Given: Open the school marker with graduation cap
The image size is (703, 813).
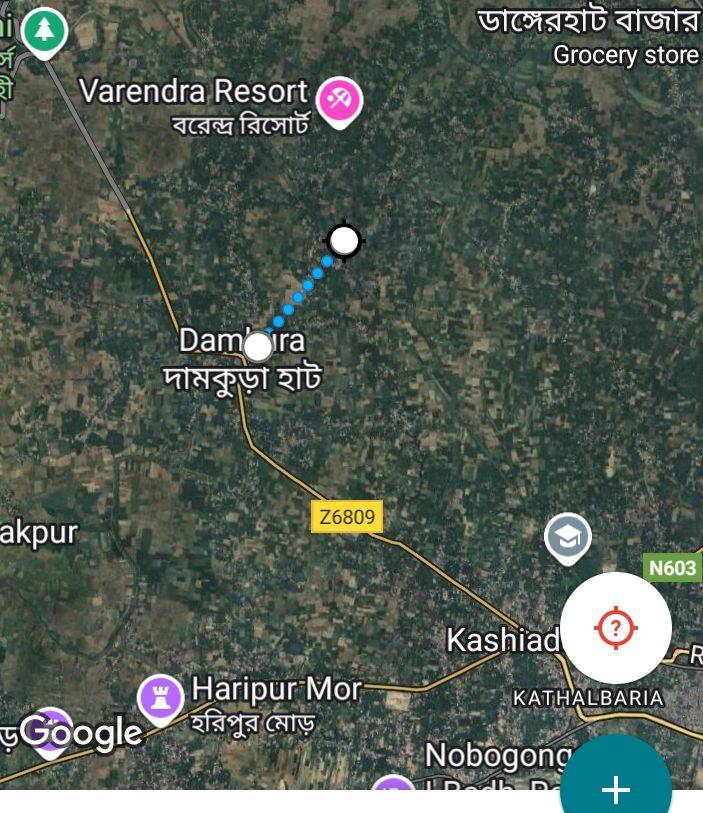Looking at the screenshot, I should [x=567, y=538].
